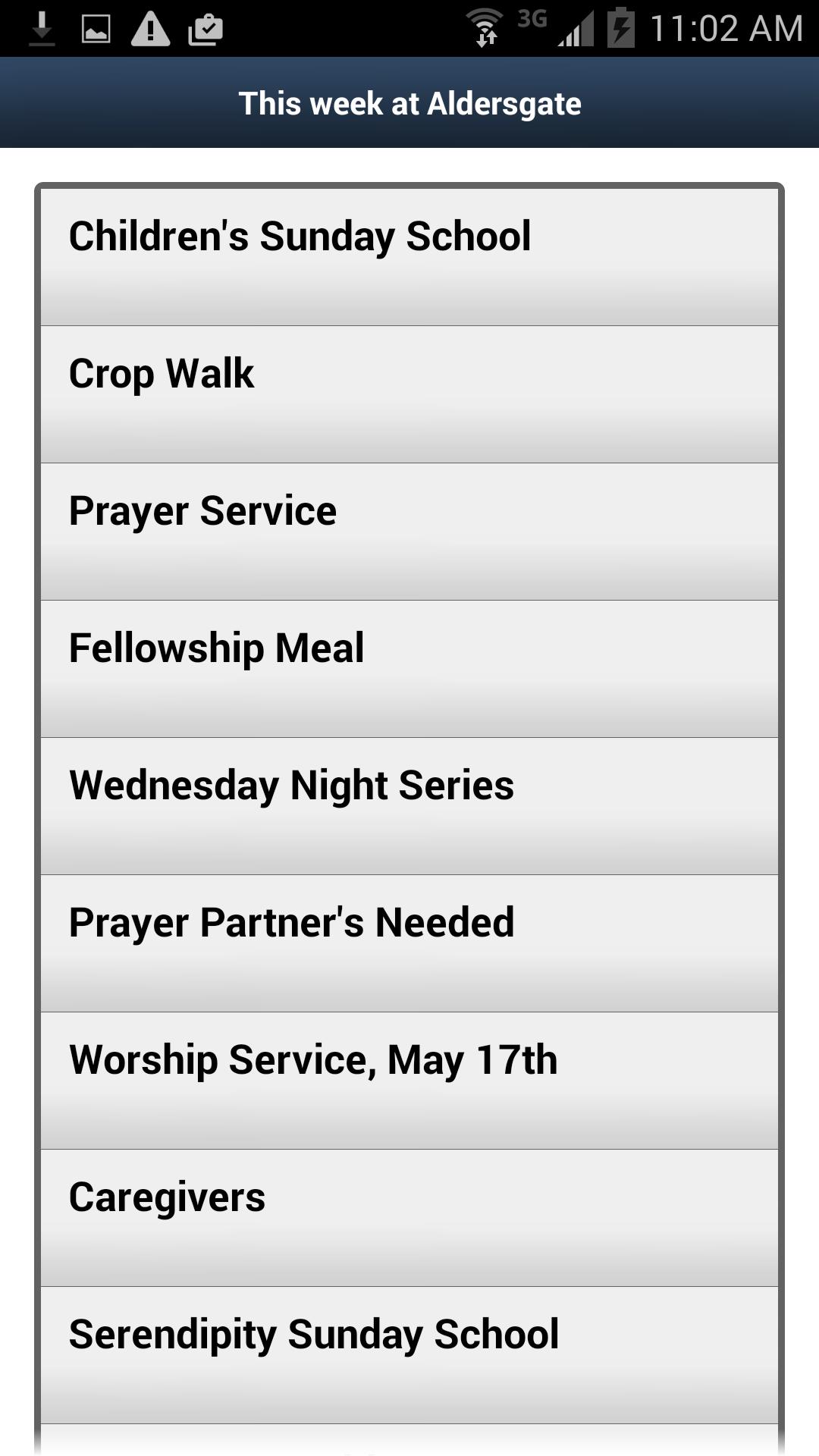Open Wednesday Night Series
The height and width of the screenshot is (1456, 819).
click(409, 806)
